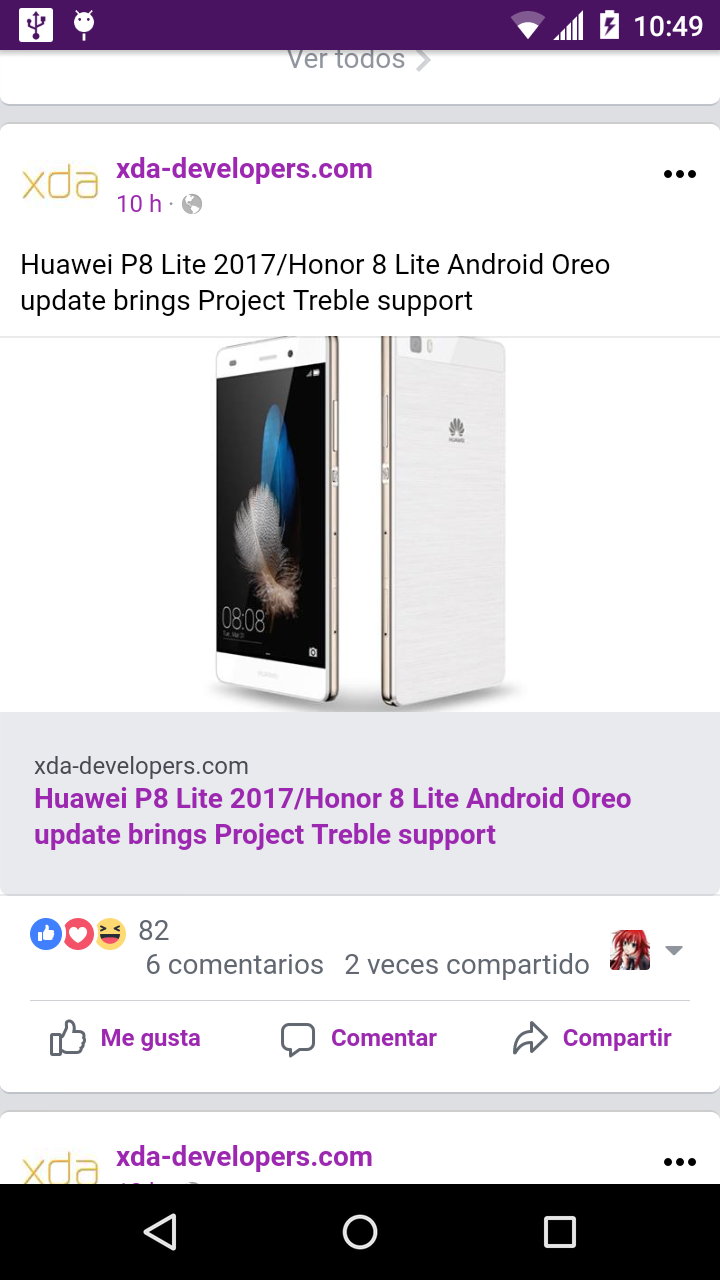Viewport: 720px width, 1280px height.
Task: Tap the 82 reactions count
Action: pos(154,931)
